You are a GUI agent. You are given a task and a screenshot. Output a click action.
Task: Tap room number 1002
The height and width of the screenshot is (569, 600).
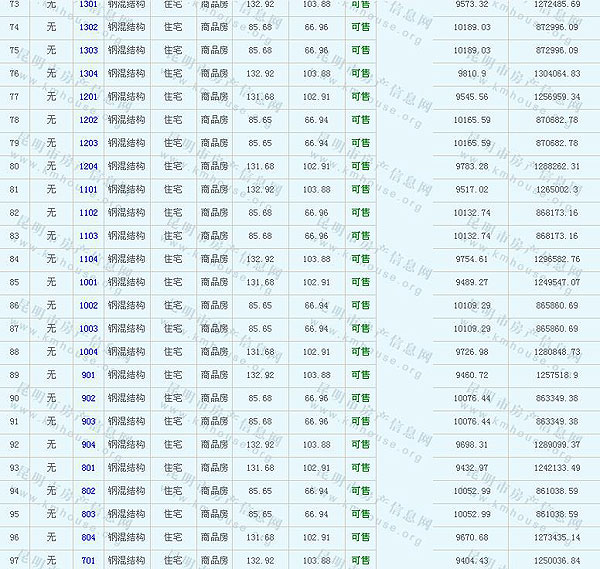pyautogui.click(x=88, y=306)
